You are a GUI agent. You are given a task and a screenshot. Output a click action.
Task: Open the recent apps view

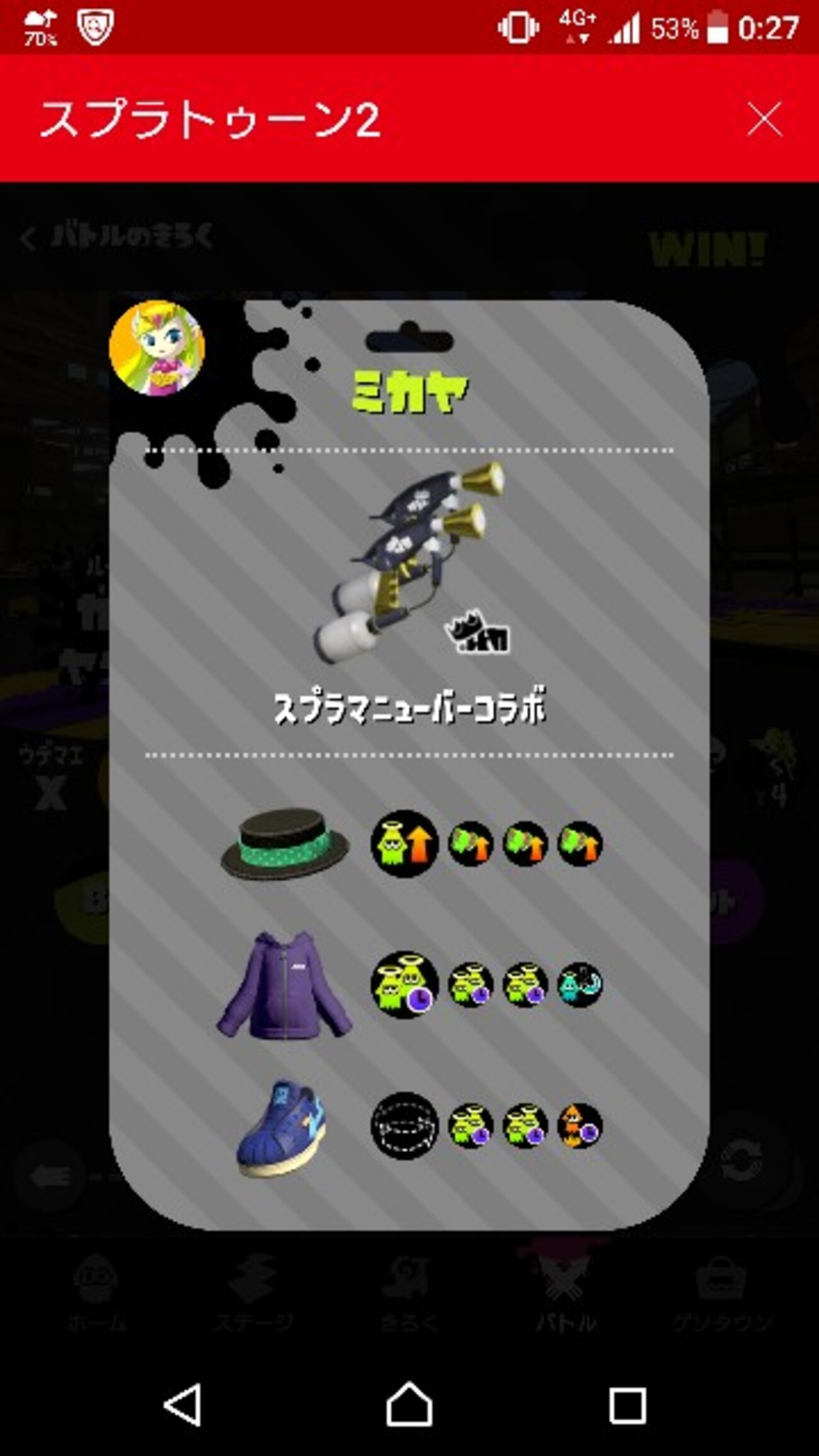coord(627,1405)
